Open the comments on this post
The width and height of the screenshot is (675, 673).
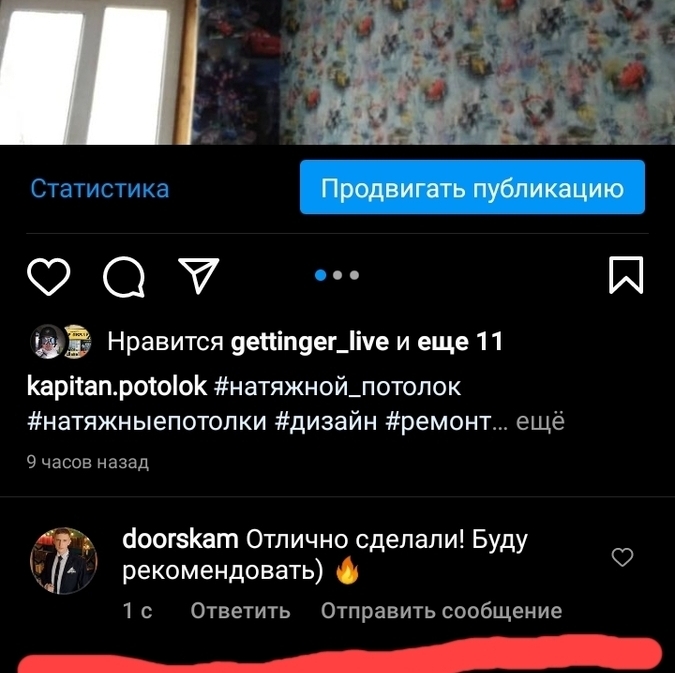point(124,276)
